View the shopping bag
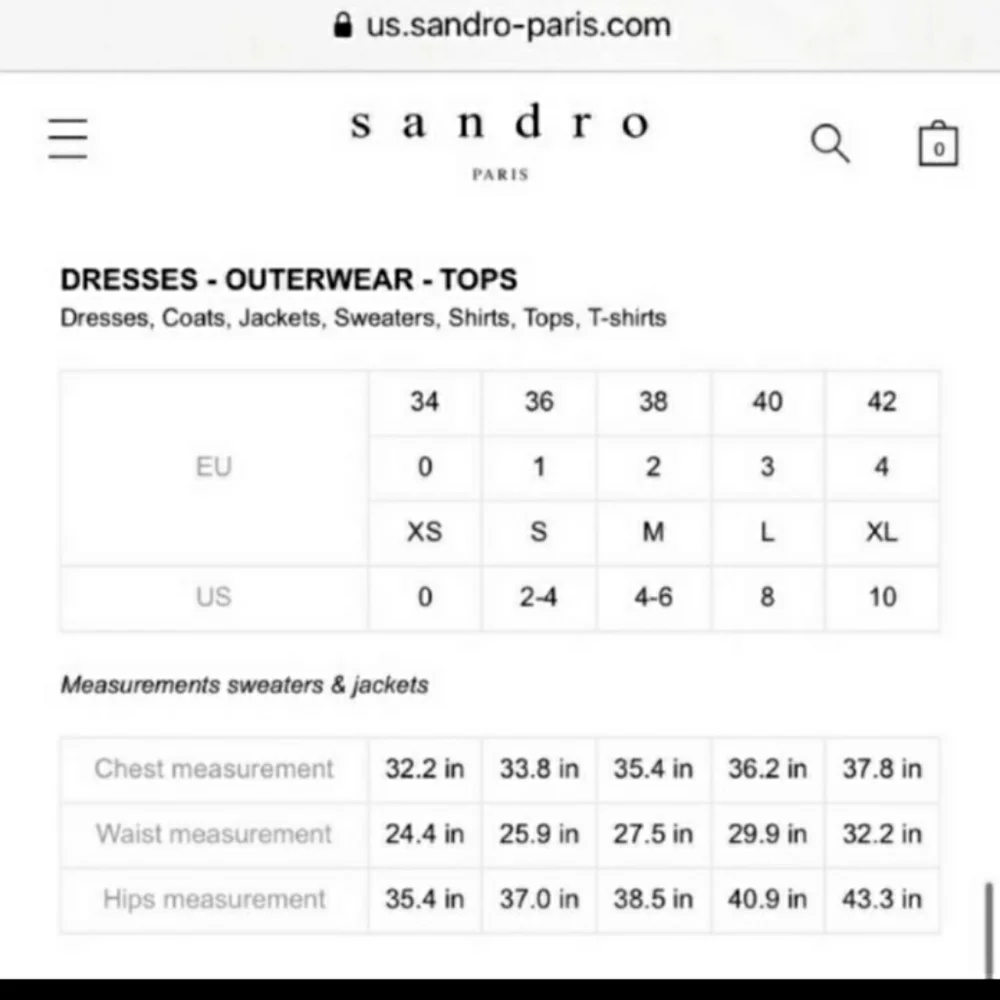 [938, 145]
